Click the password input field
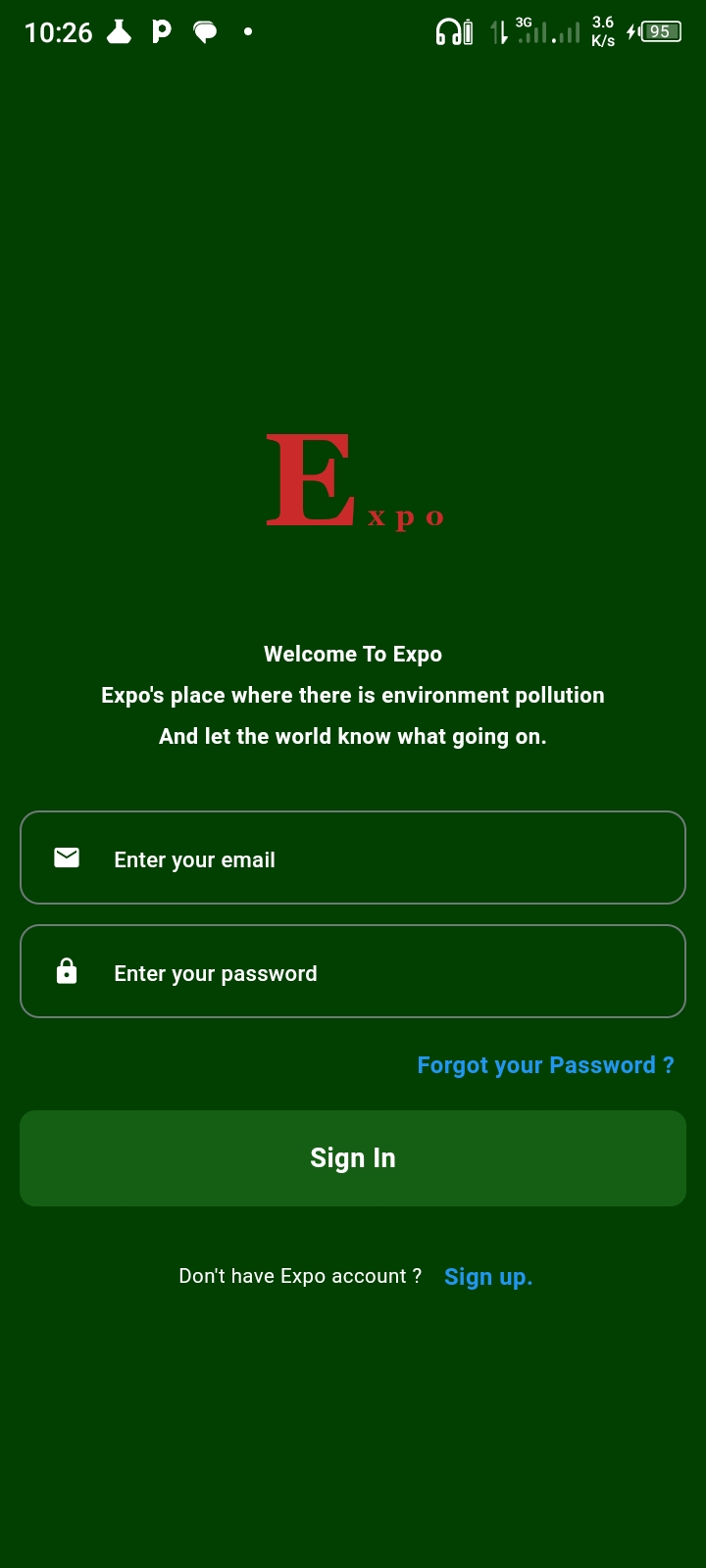This screenshot has height=1568, width=706. (353, 970)
